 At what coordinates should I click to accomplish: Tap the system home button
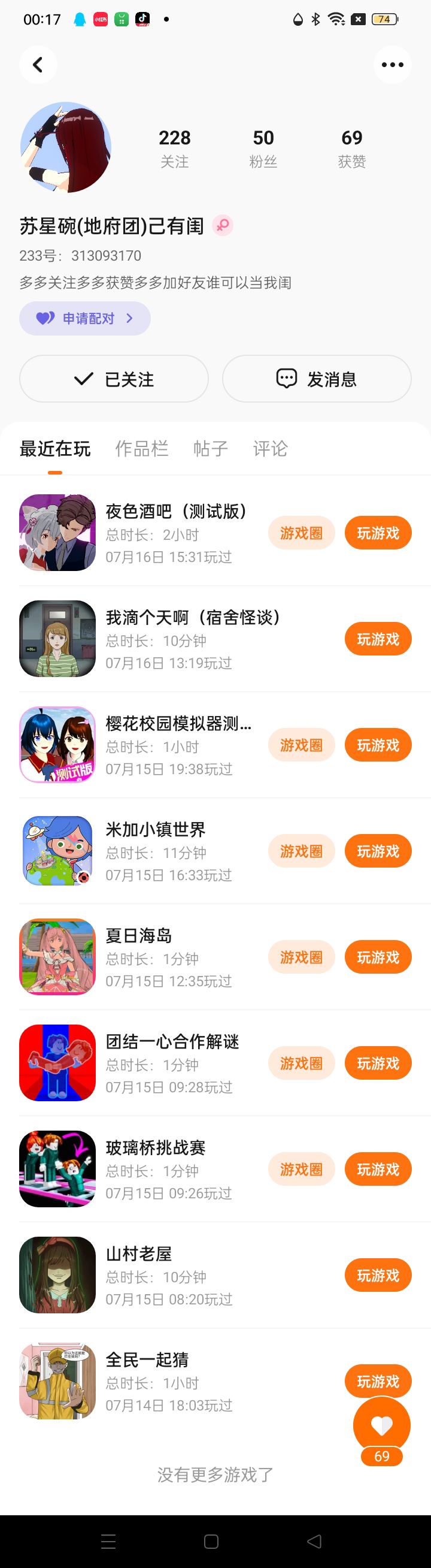tap(211, 1541)
